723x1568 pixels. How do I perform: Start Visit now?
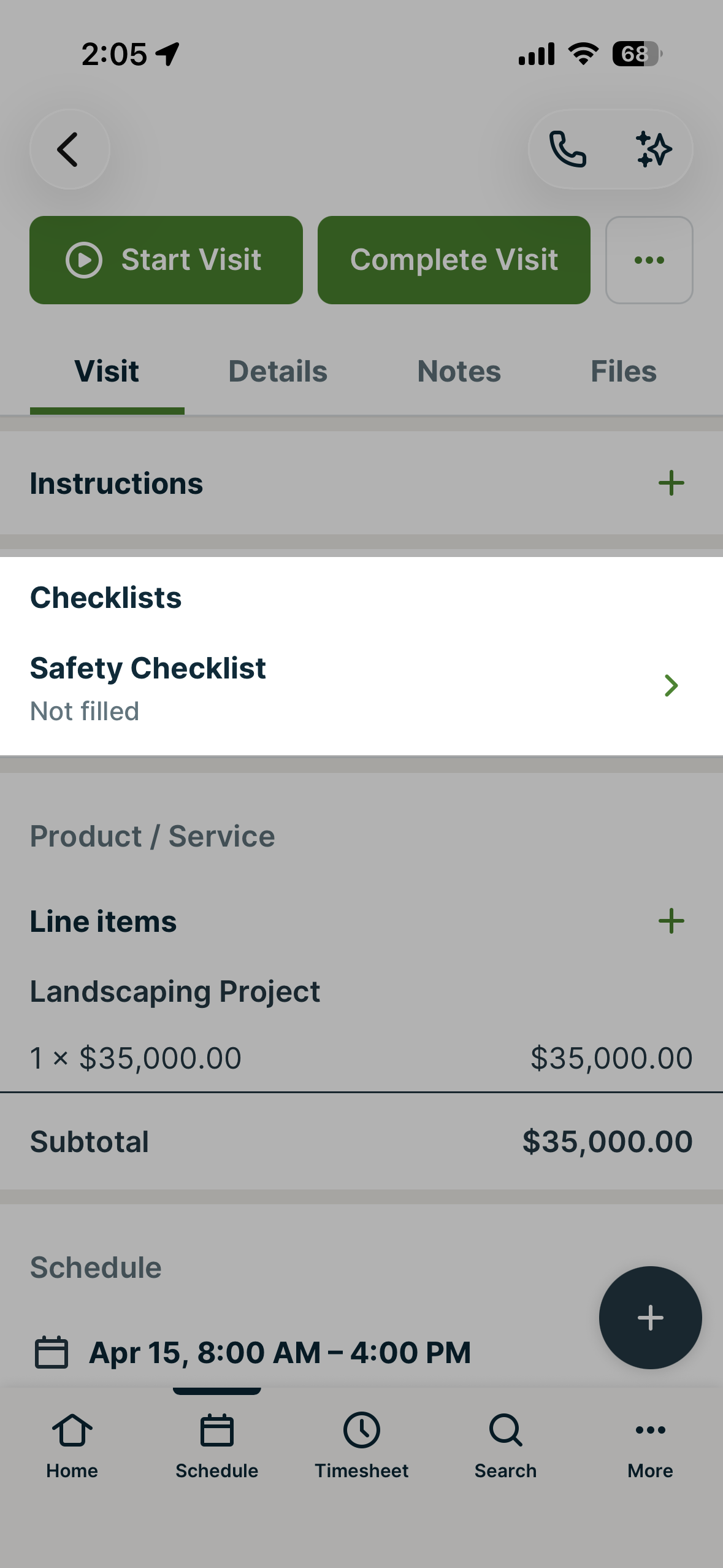pyautogui.click(x=166, y=260)
